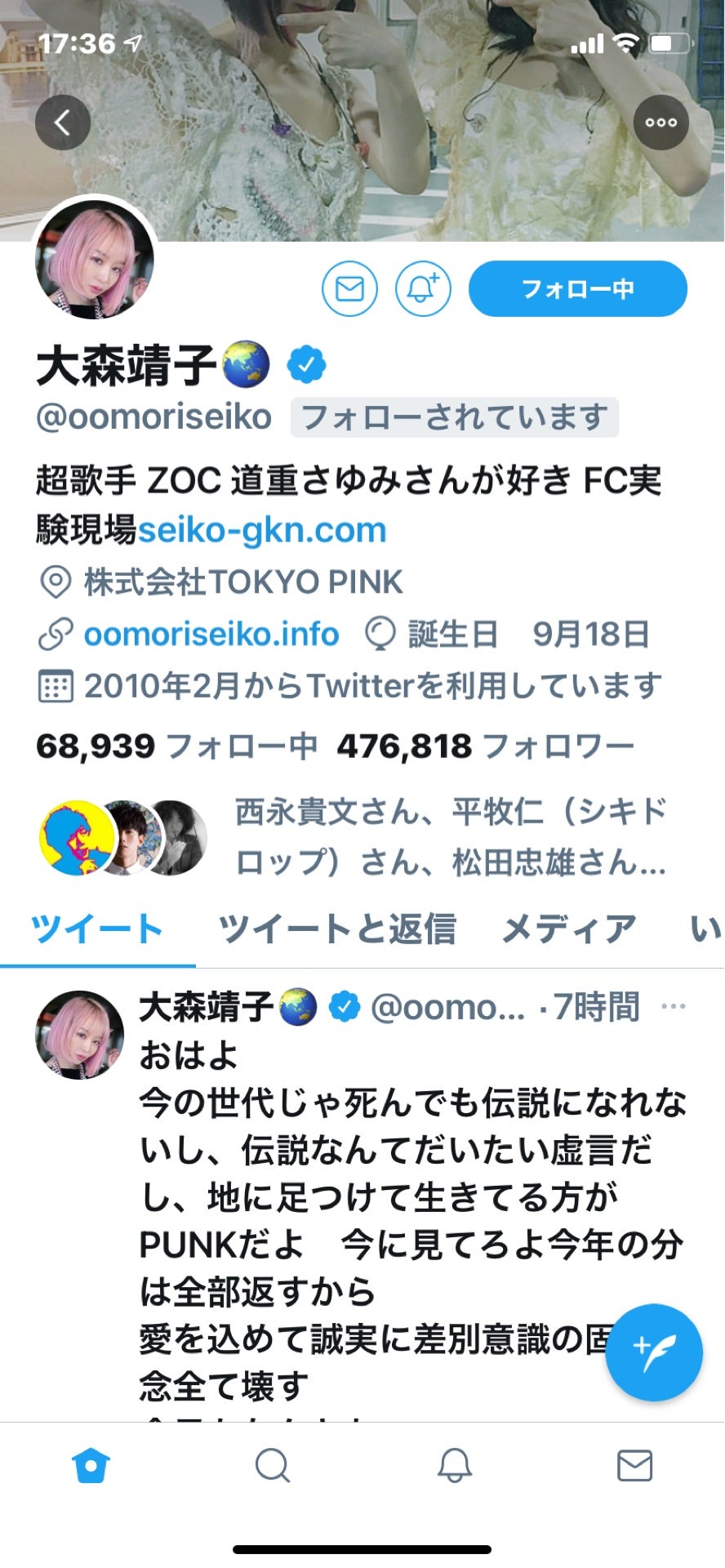Tap the profile picture of 大森靖子
This screenshot has height=1568, width=725.
(x=96, y=260)
